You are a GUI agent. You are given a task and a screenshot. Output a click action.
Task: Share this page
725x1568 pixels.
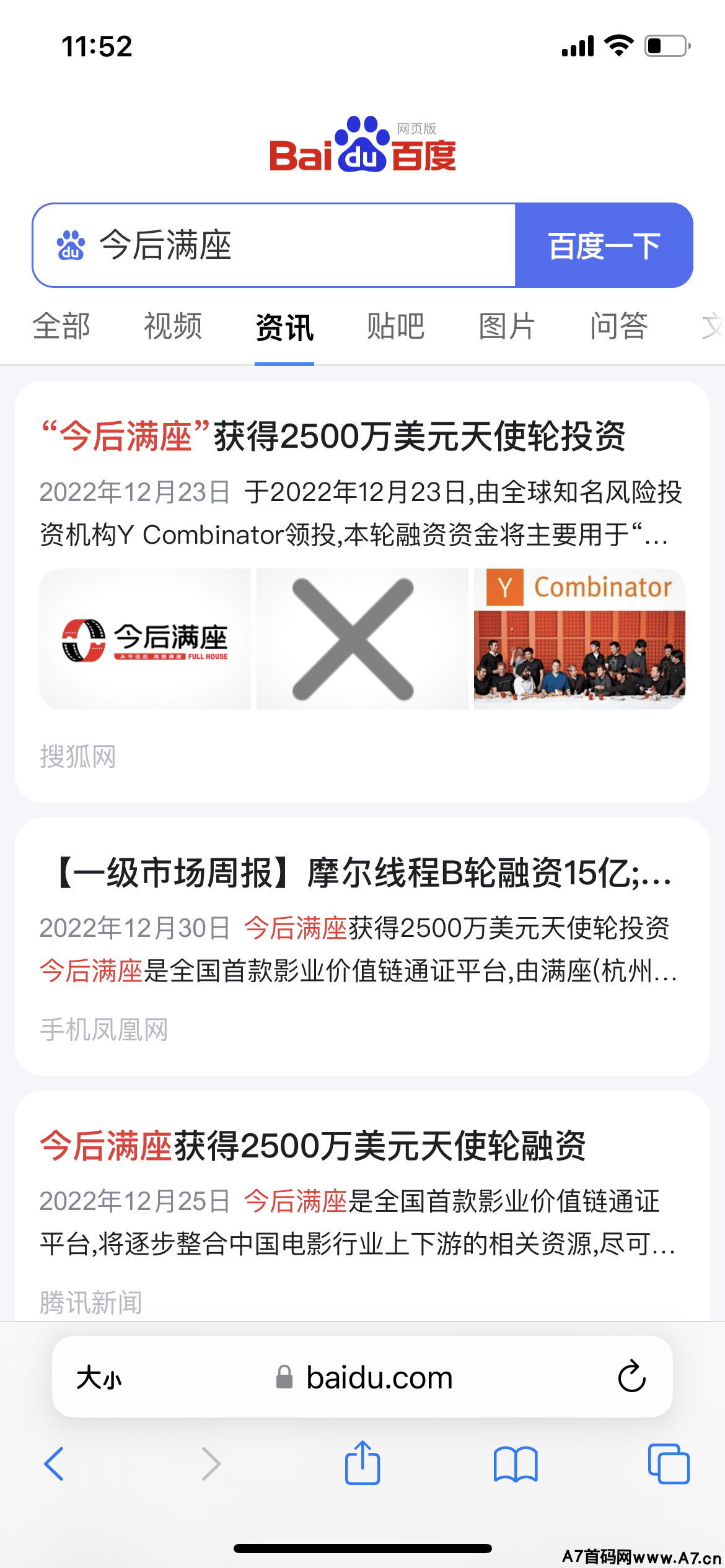pyautogui.click(x=362, y=1463)
